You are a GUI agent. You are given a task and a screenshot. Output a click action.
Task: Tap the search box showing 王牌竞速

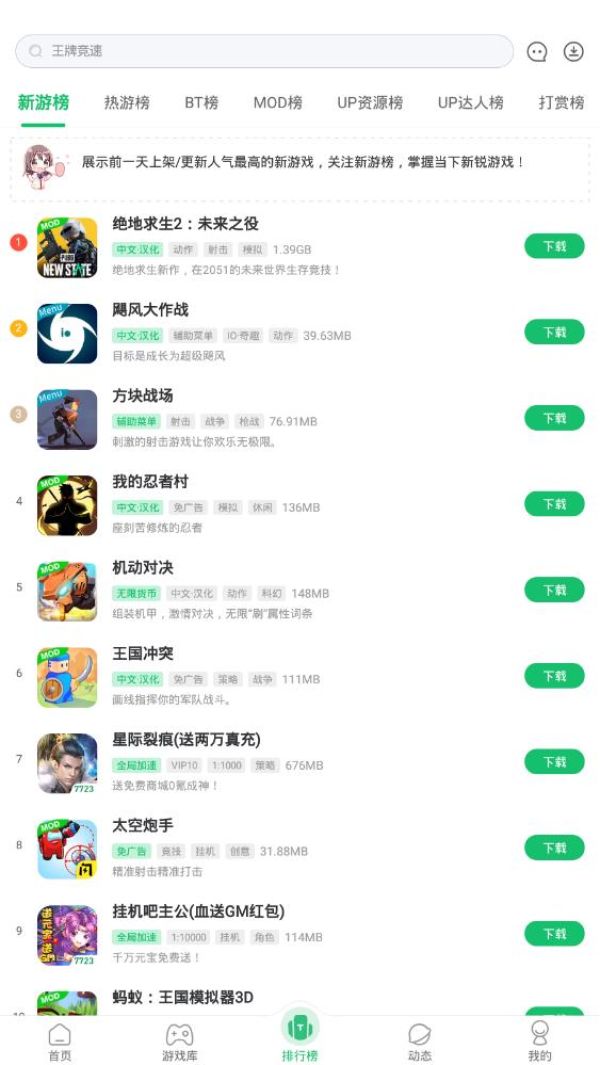pyautogui.click(x=264, y=51)
